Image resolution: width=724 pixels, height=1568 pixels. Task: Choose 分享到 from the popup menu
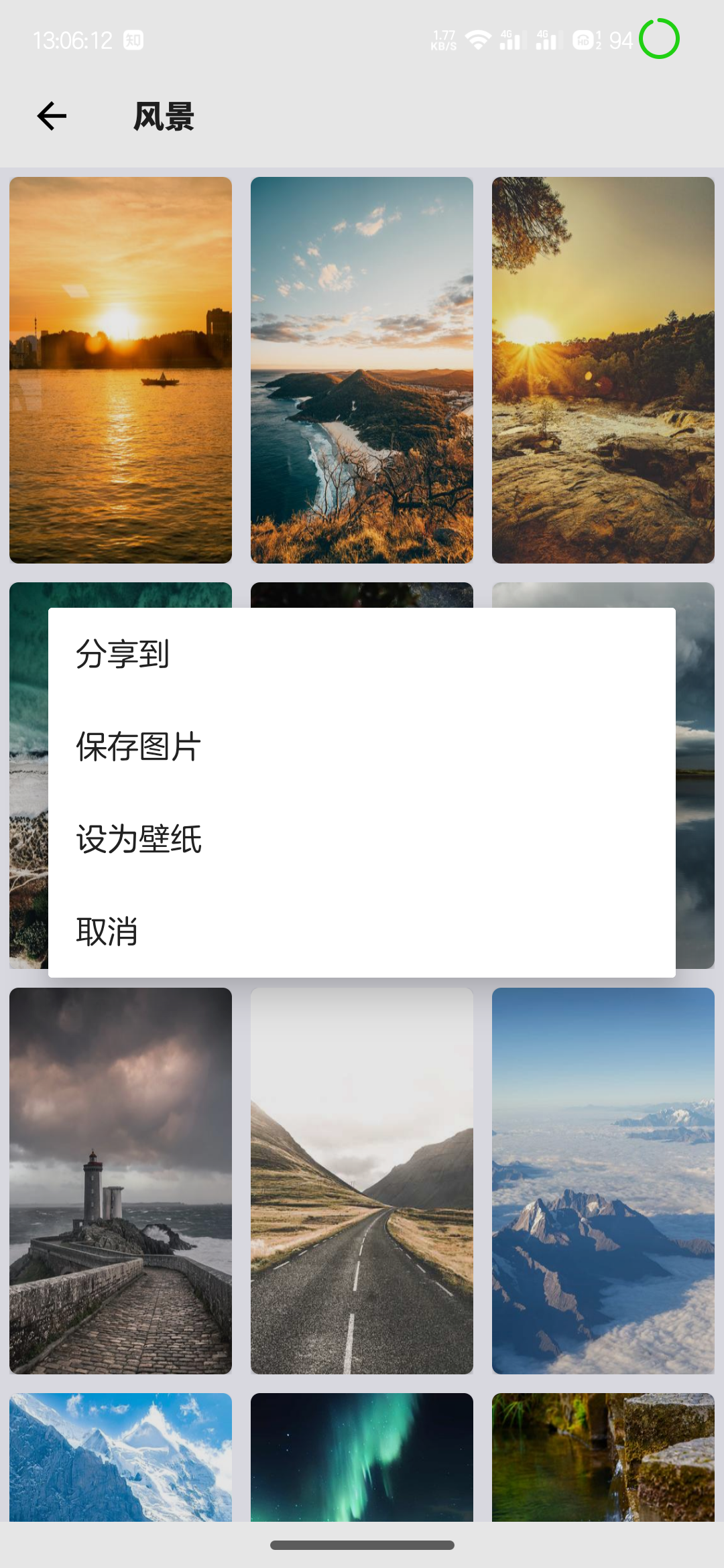(125, 655)
